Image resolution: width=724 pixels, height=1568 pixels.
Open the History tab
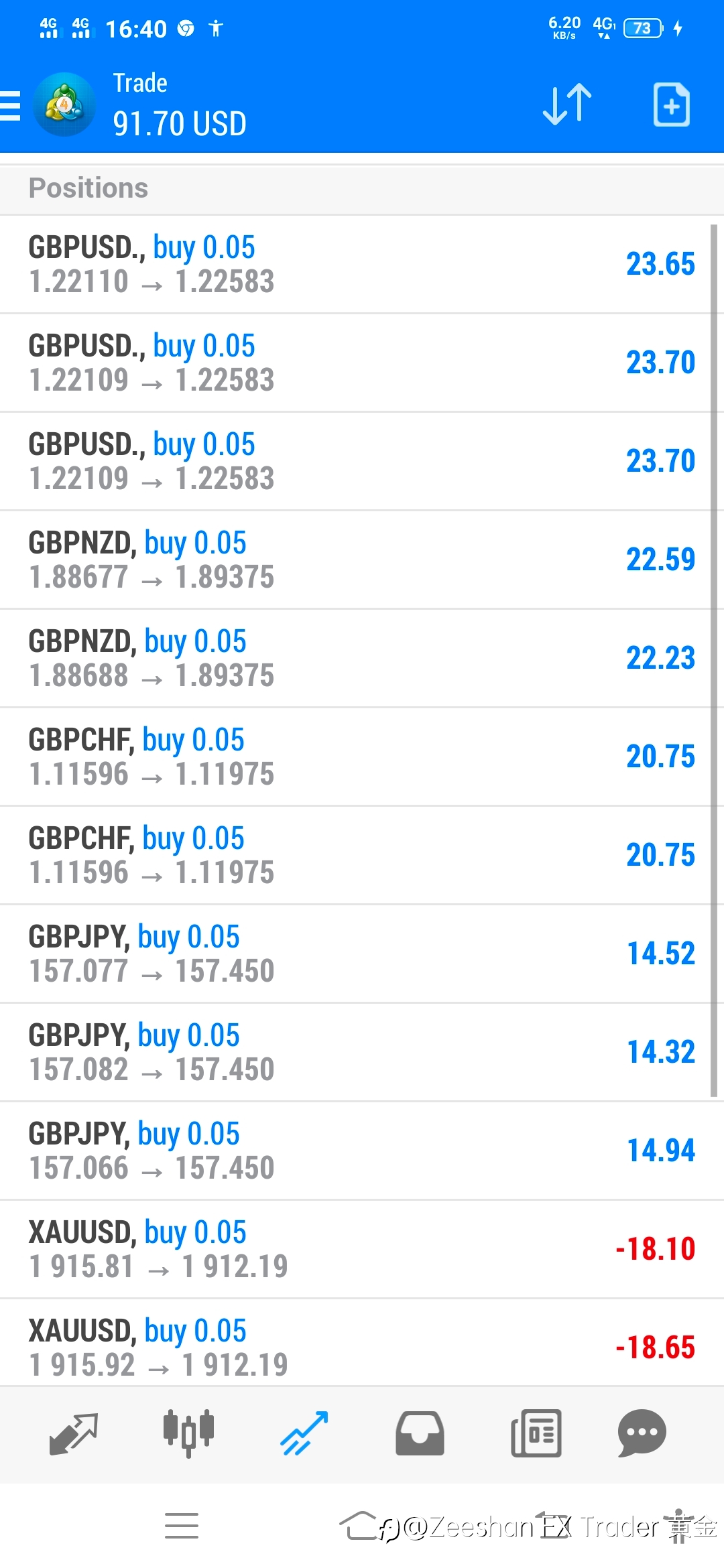tap(420, 1434)
